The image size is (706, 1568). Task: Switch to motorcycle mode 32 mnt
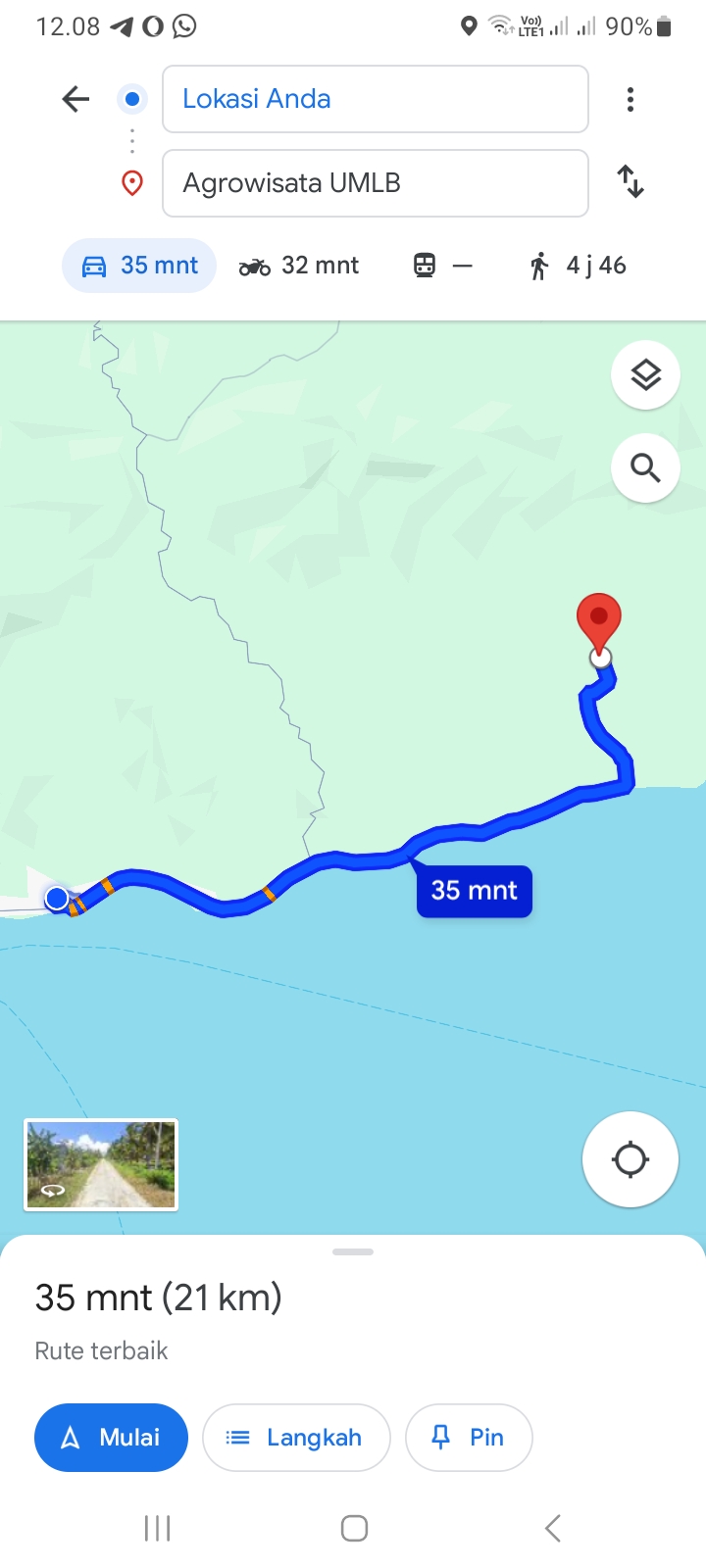coord(299,266)
